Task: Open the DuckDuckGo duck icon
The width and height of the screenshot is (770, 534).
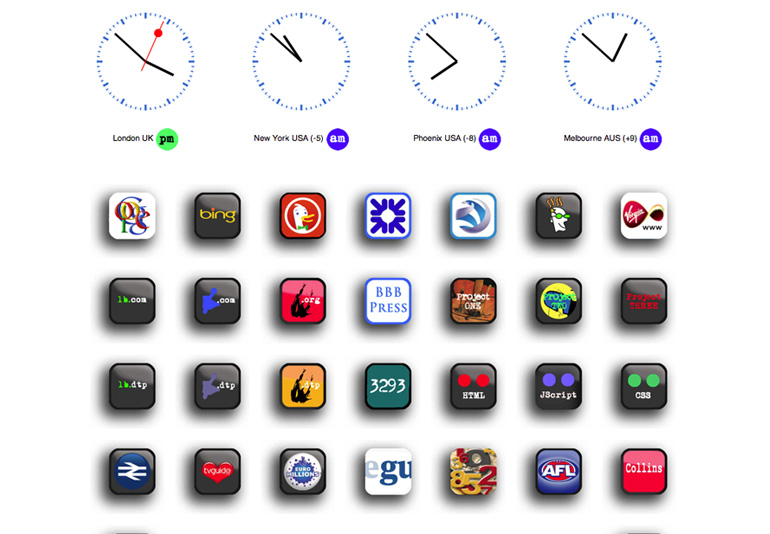Action: coord(303,216)
